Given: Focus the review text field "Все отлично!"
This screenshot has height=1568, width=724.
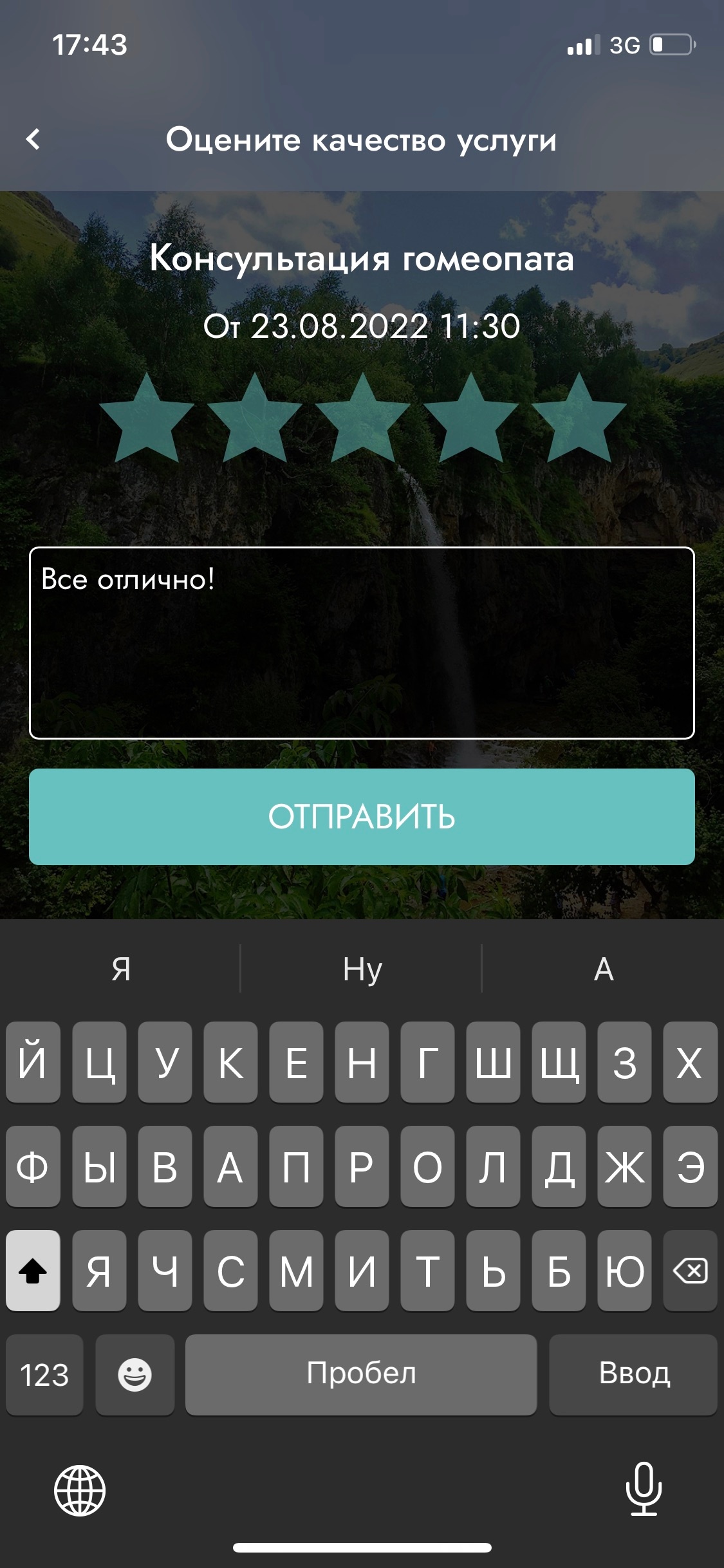Looking at the screenshot, I should pos(362,642).
